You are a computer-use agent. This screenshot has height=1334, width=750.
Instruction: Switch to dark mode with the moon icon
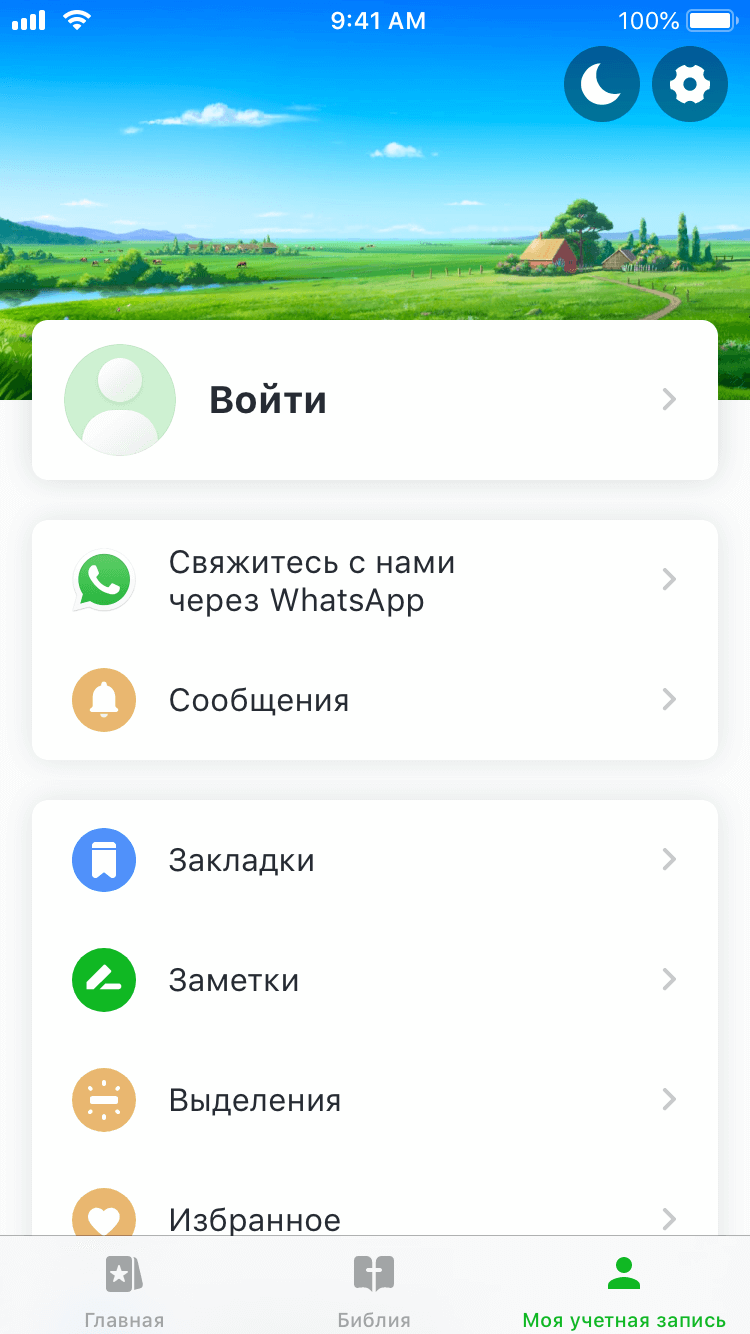click(601, 84)
